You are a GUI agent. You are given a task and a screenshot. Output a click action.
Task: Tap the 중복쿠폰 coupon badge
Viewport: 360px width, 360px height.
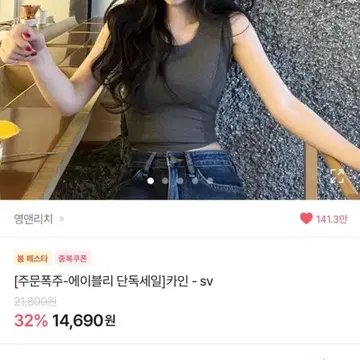coord(73,258)
